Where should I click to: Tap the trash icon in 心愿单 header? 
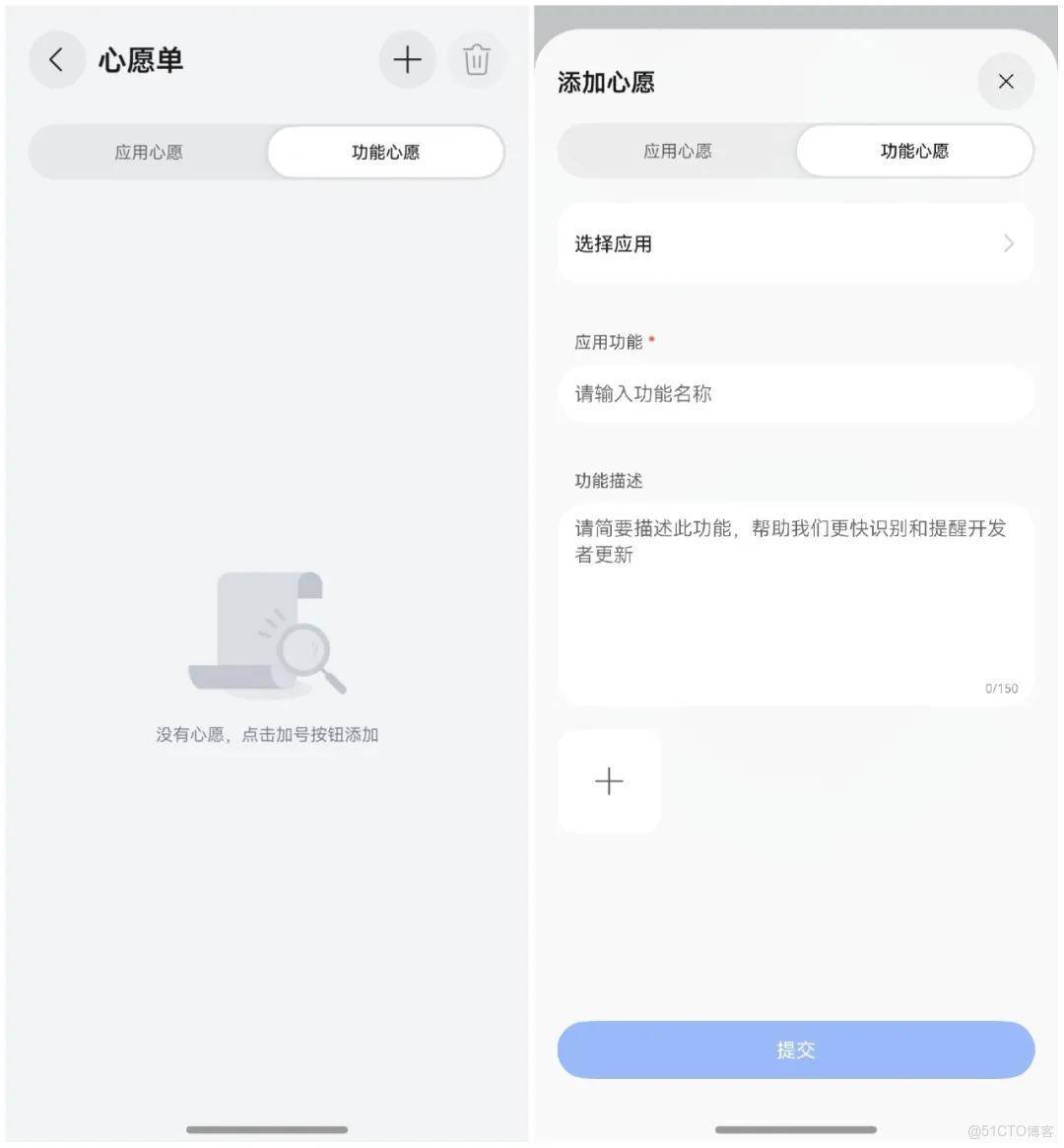(476, 60)
